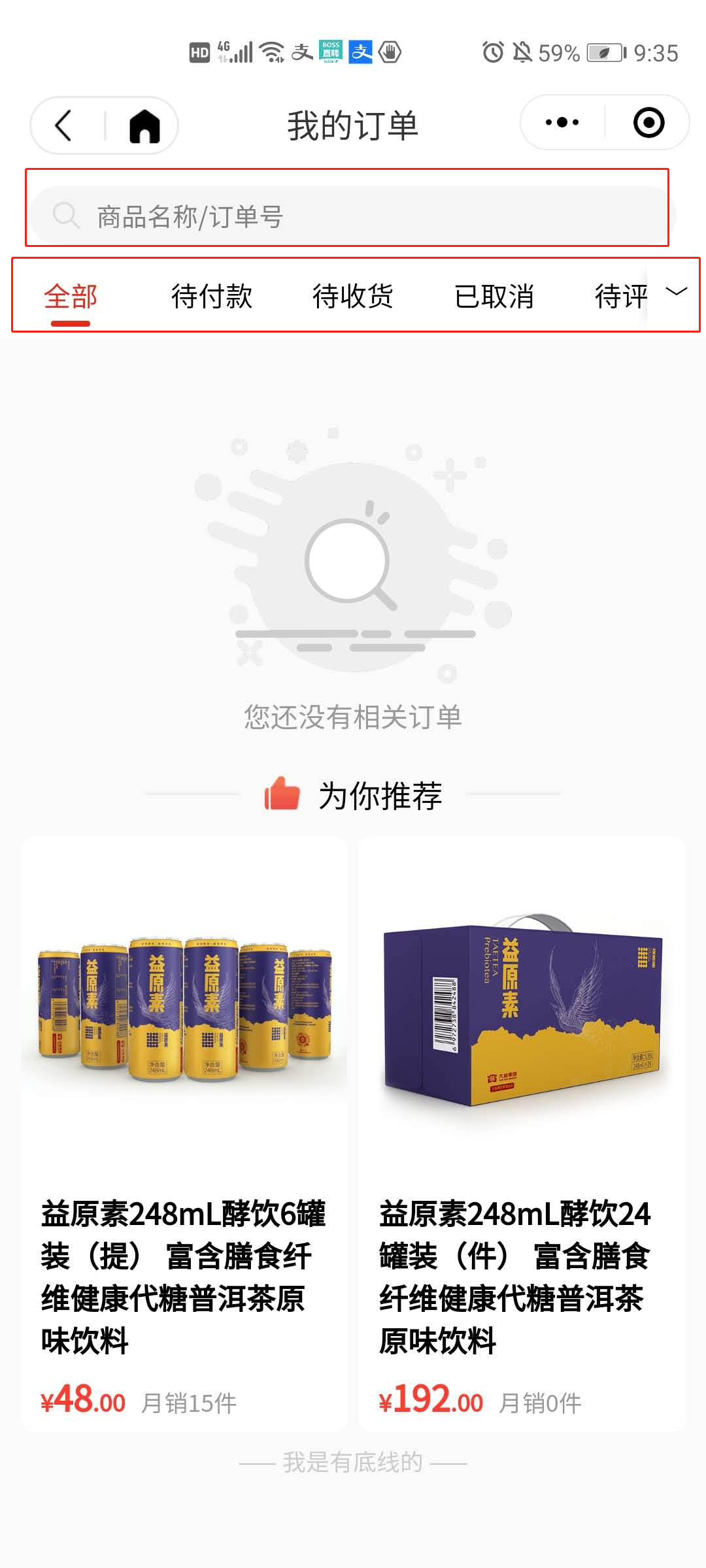Close the mini program via circle icon
706x1568 pixels.
(648, 123)
